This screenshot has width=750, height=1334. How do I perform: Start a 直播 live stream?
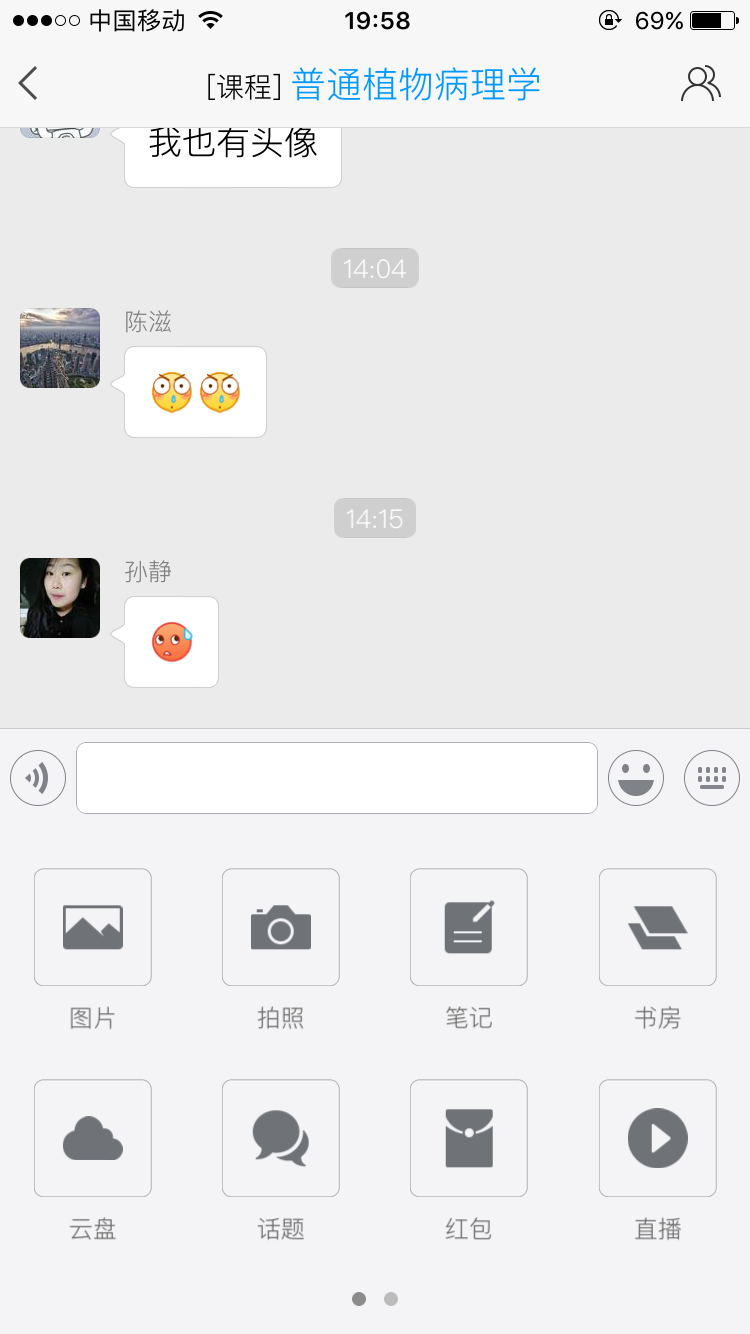(657, 1138)
